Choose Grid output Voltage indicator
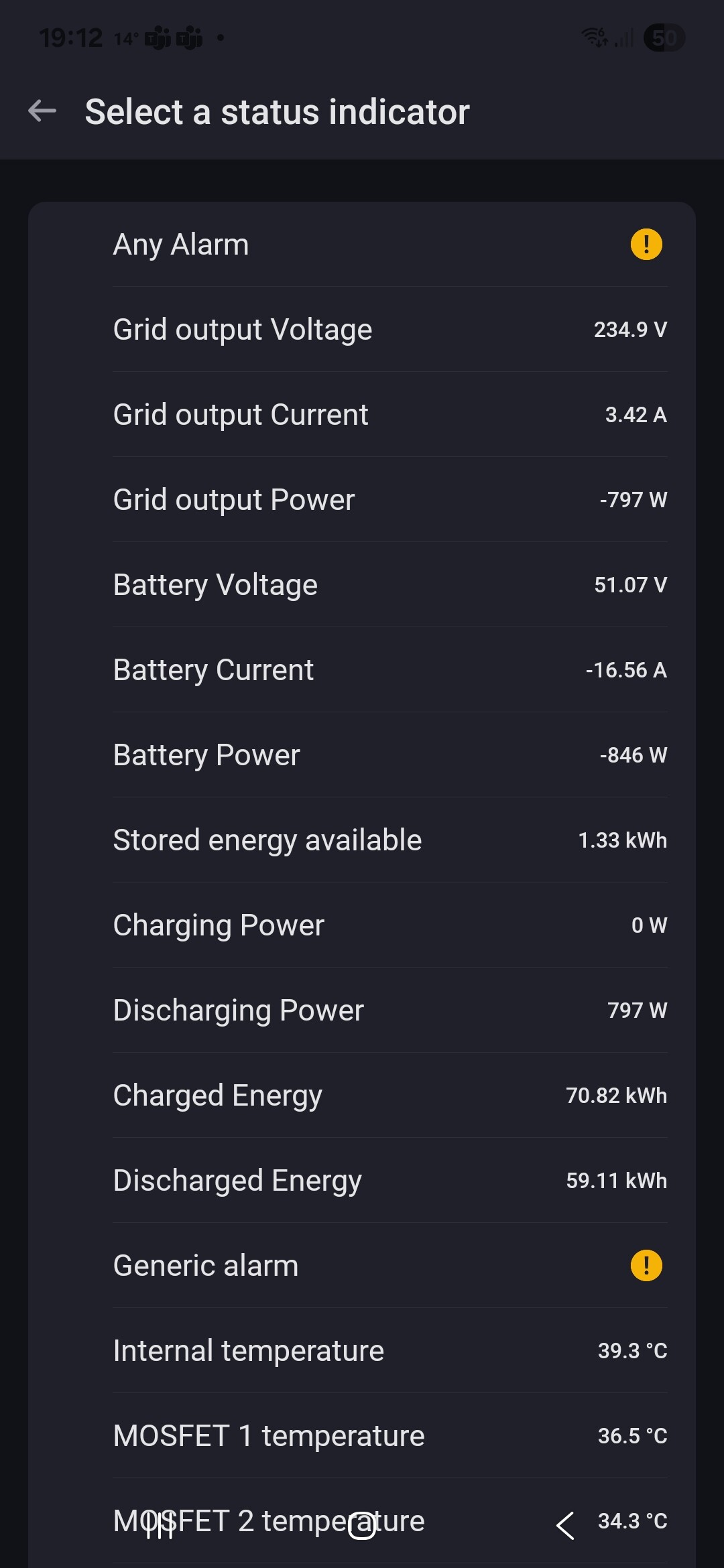This screenshot has width=724, height=1568. click(x=362, y=330)
